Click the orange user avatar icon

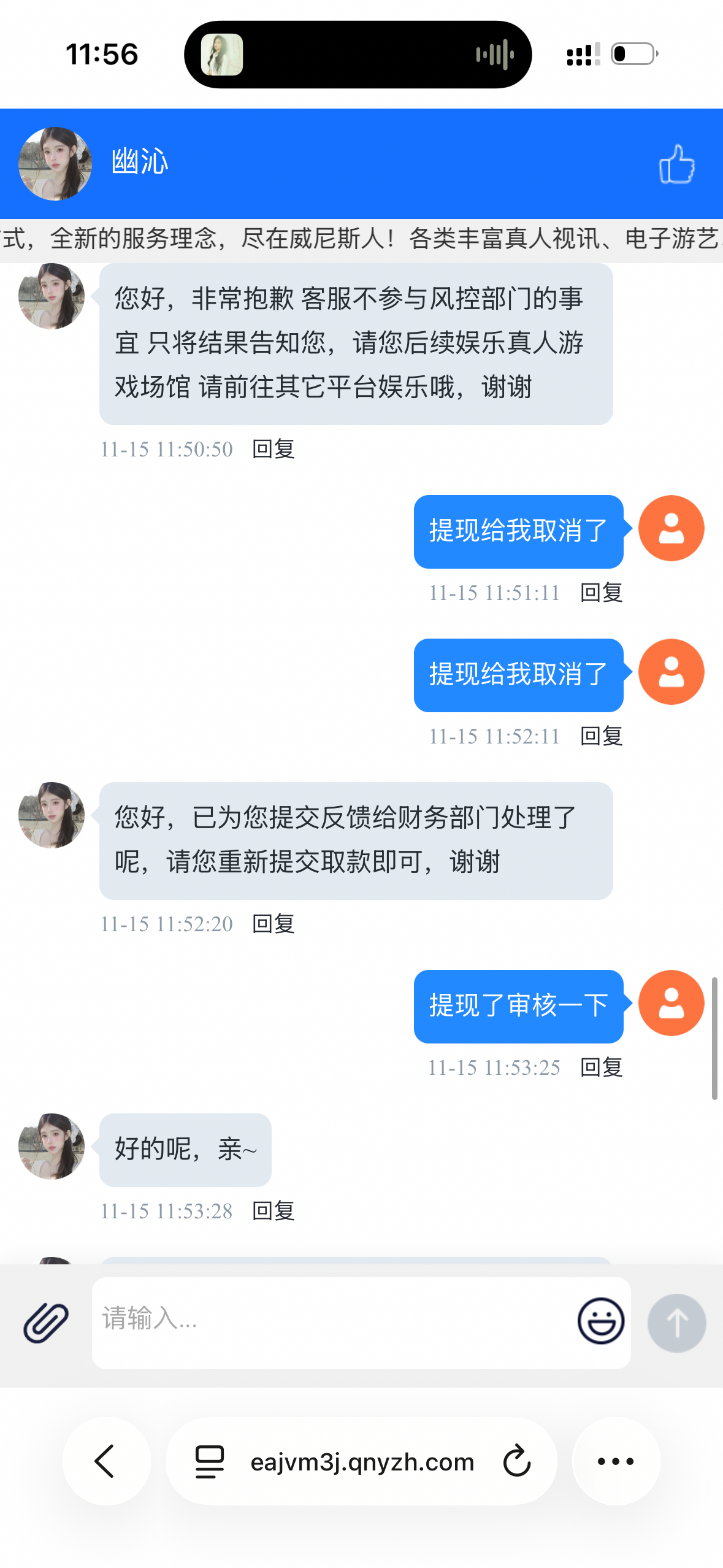671,528
